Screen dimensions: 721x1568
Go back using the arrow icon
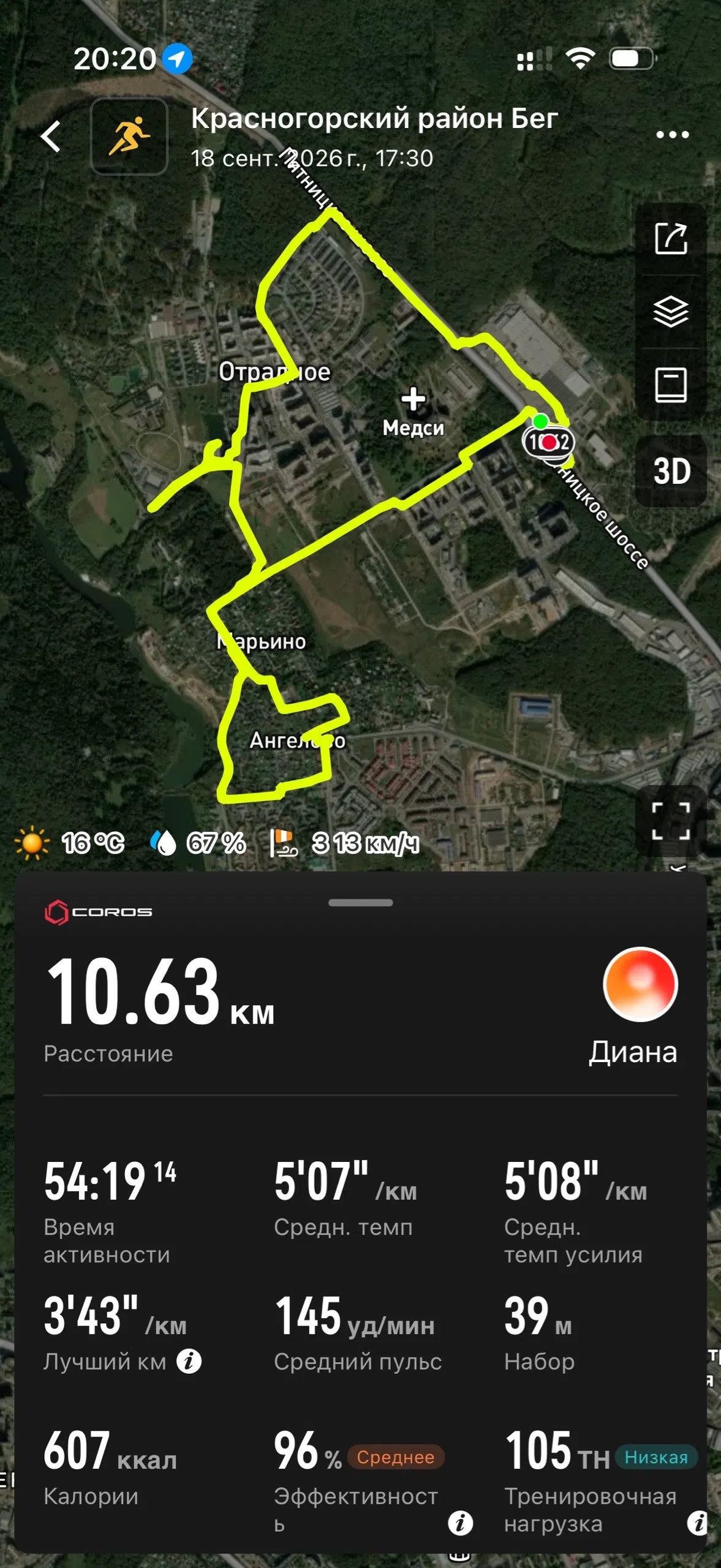click(51, 136)
